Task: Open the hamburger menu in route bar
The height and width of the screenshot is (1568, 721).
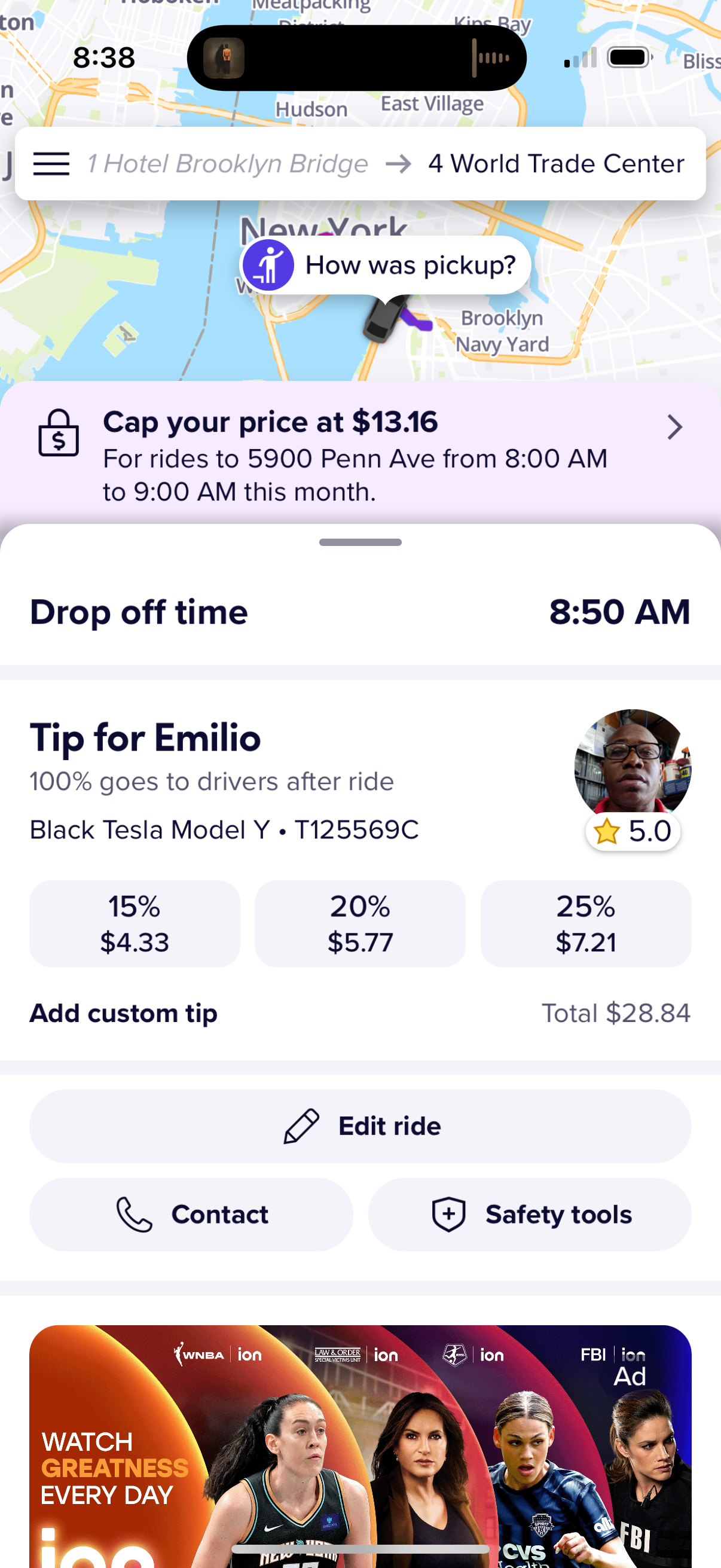Action: click(52, 163)
